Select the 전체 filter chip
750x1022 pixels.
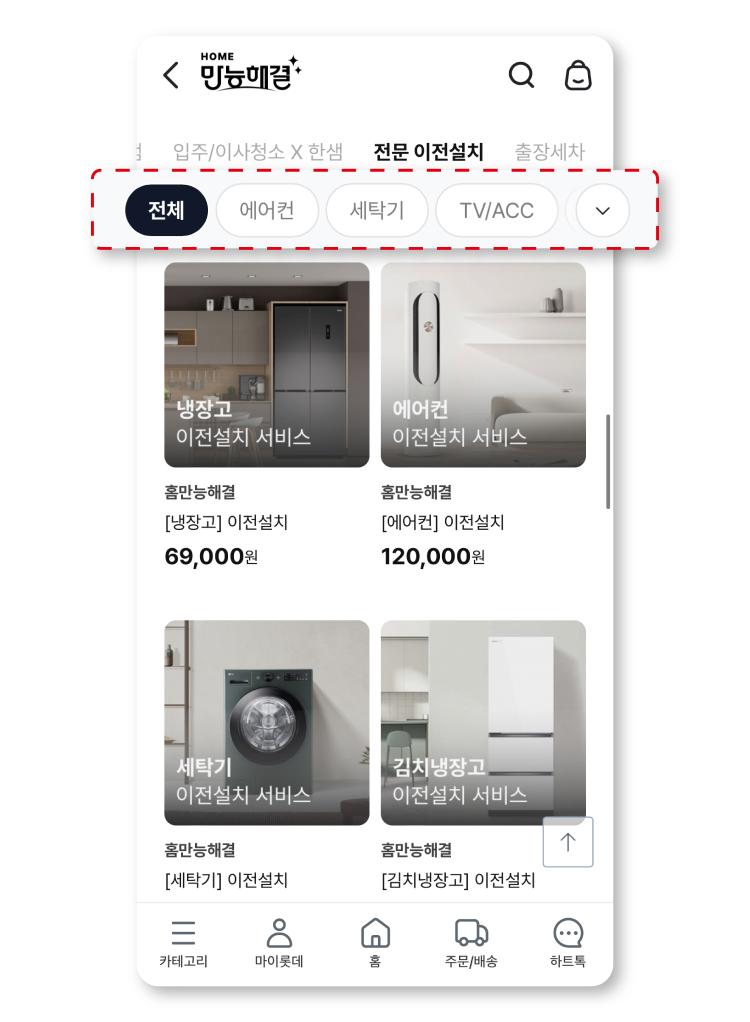(x=166, y=210)
